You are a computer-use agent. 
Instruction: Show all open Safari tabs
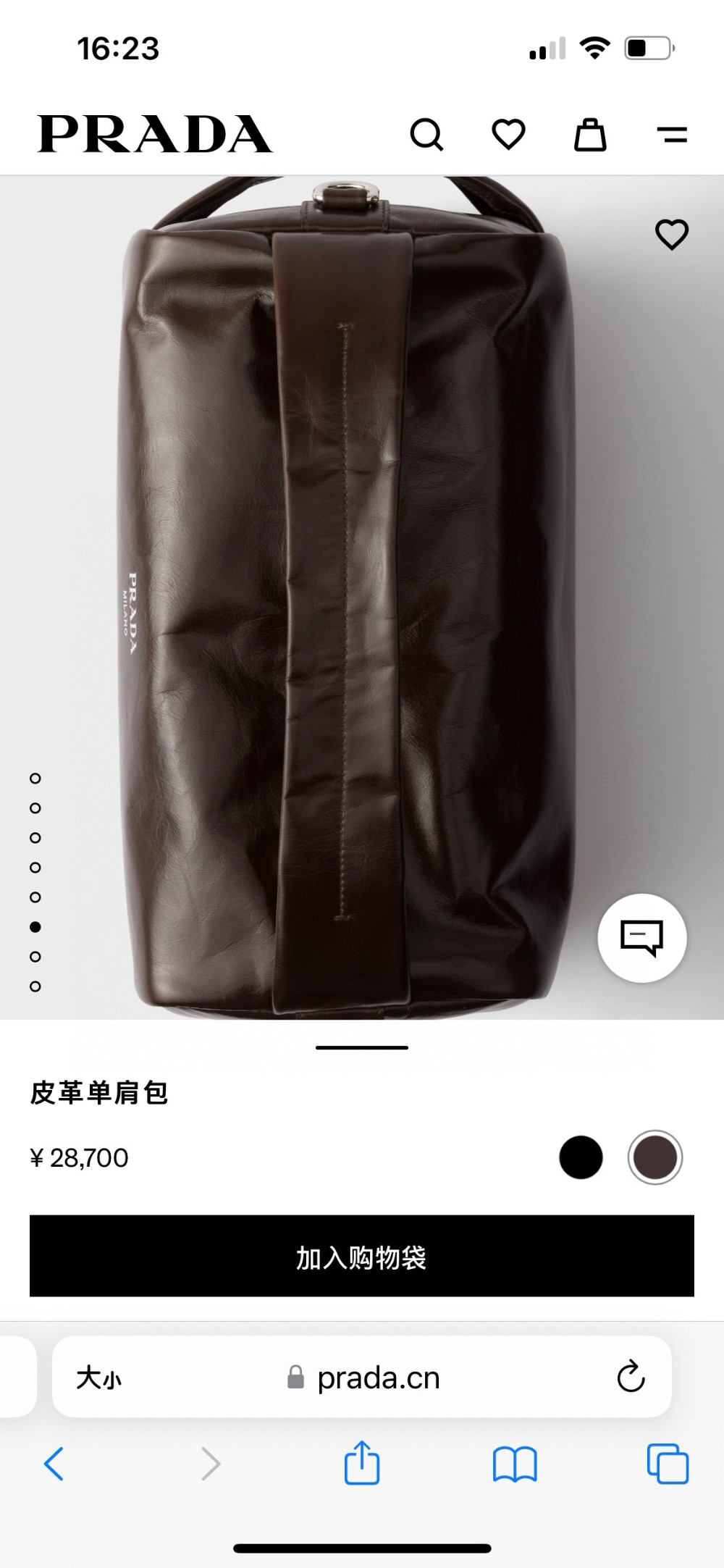[668, 1464]
